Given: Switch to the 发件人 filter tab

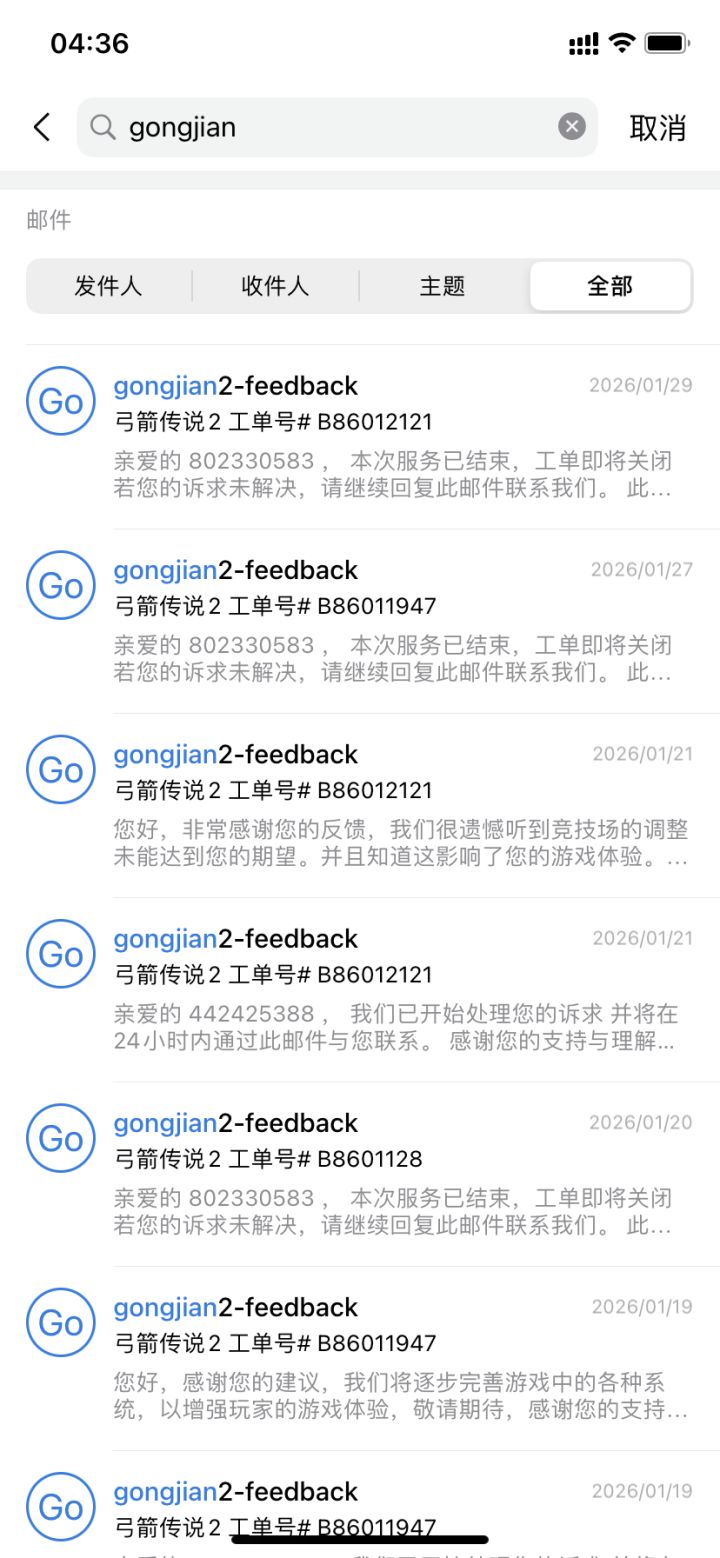Looking at the screenshot, I should [x=108, y=286].
